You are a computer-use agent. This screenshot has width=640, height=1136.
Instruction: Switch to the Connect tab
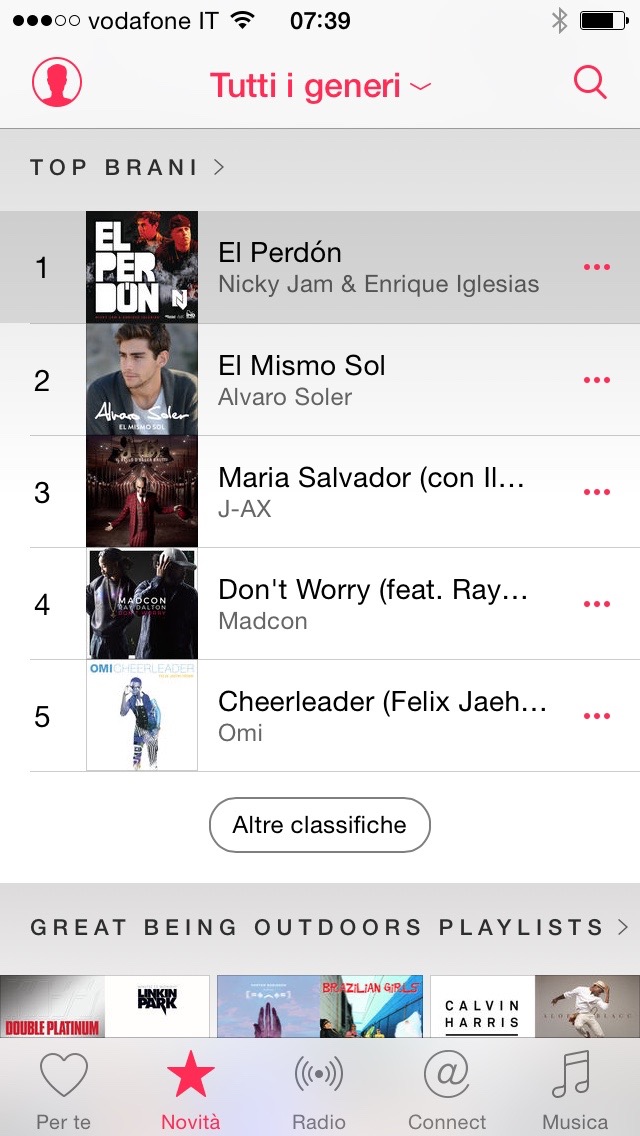coord(447,1092)
